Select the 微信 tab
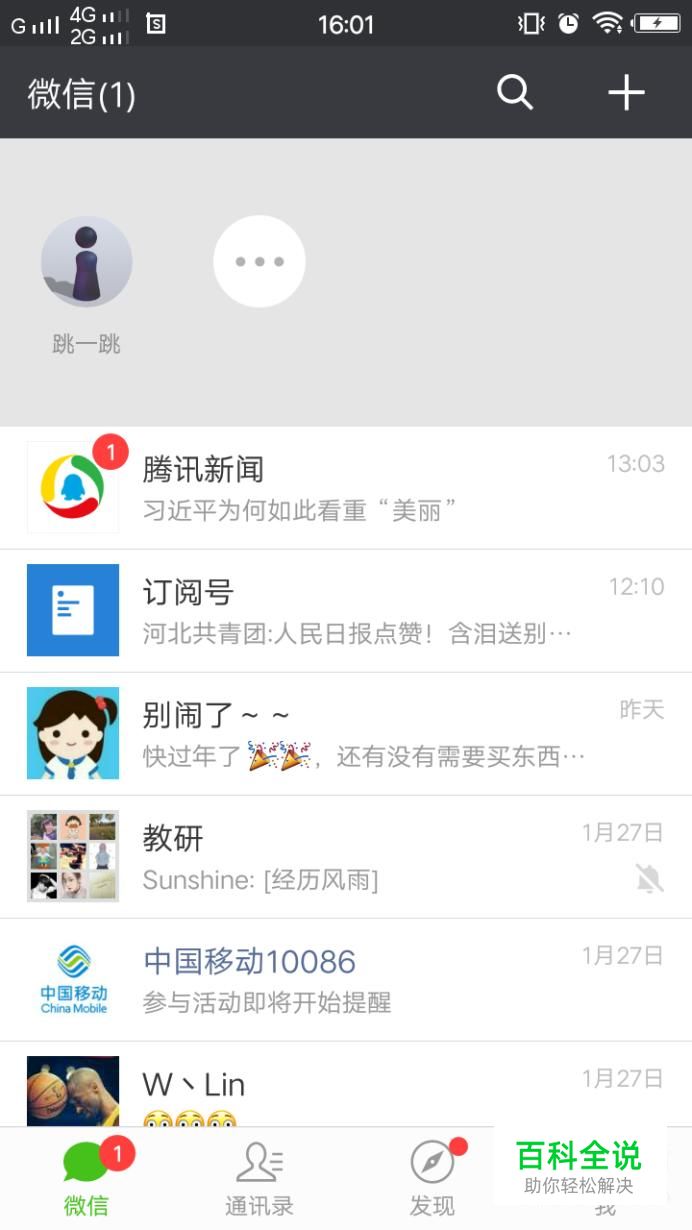This screenshot has width=692, height=1230. coord(86,1178)
